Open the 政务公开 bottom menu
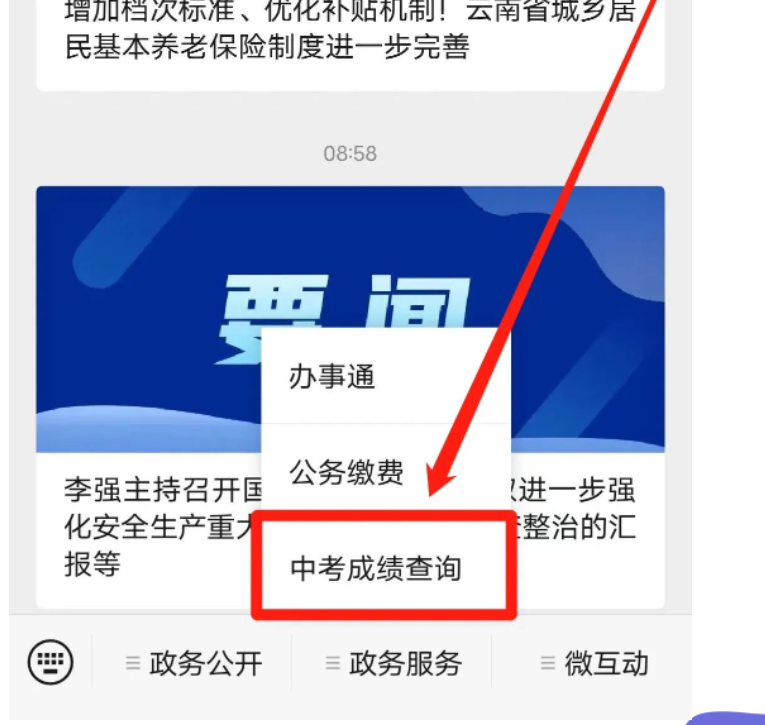This screenshot has height=725, width=765. (194, 662)
